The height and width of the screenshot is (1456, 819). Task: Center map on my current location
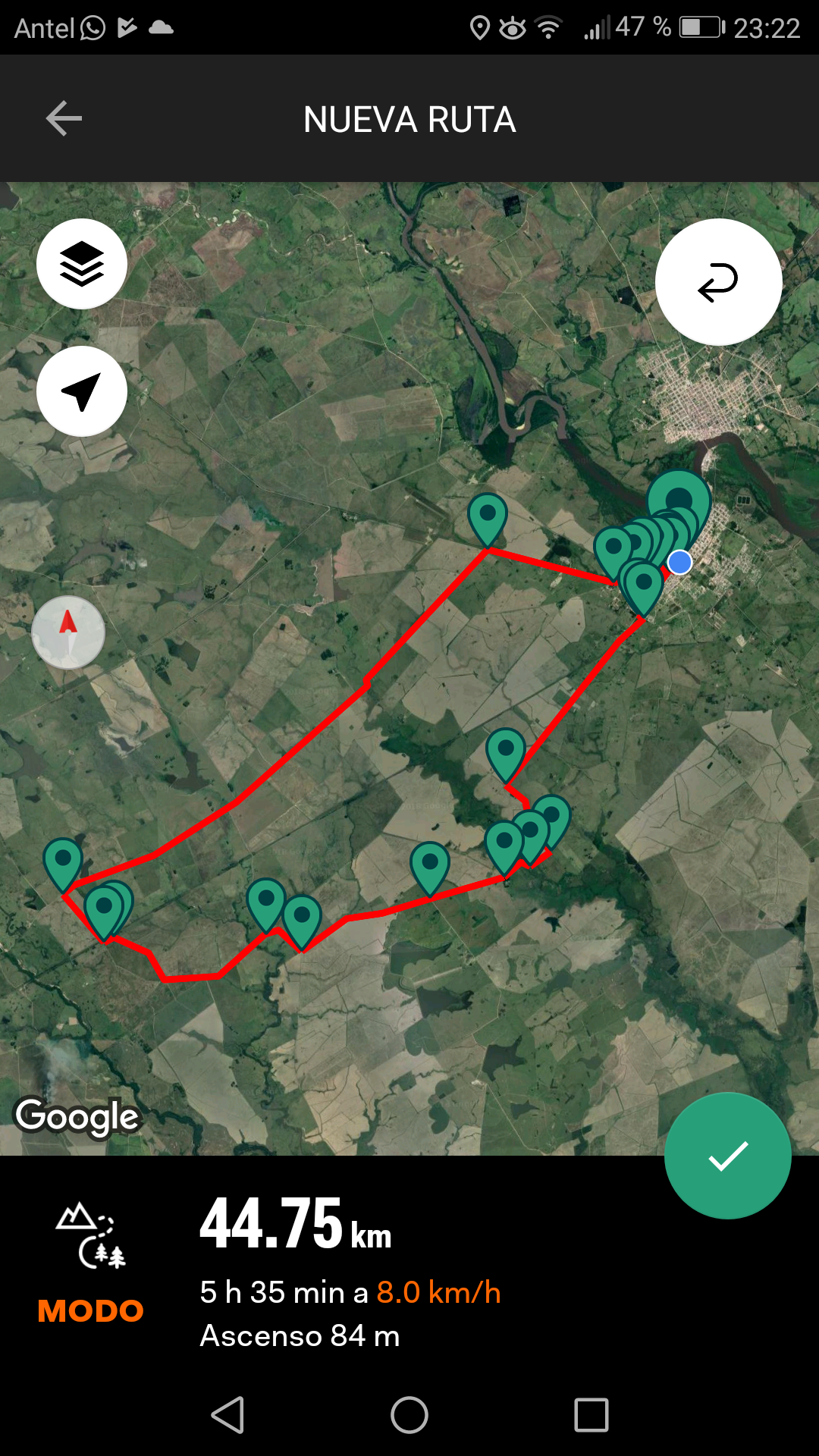pyautogui.click(x=82, y=391)
